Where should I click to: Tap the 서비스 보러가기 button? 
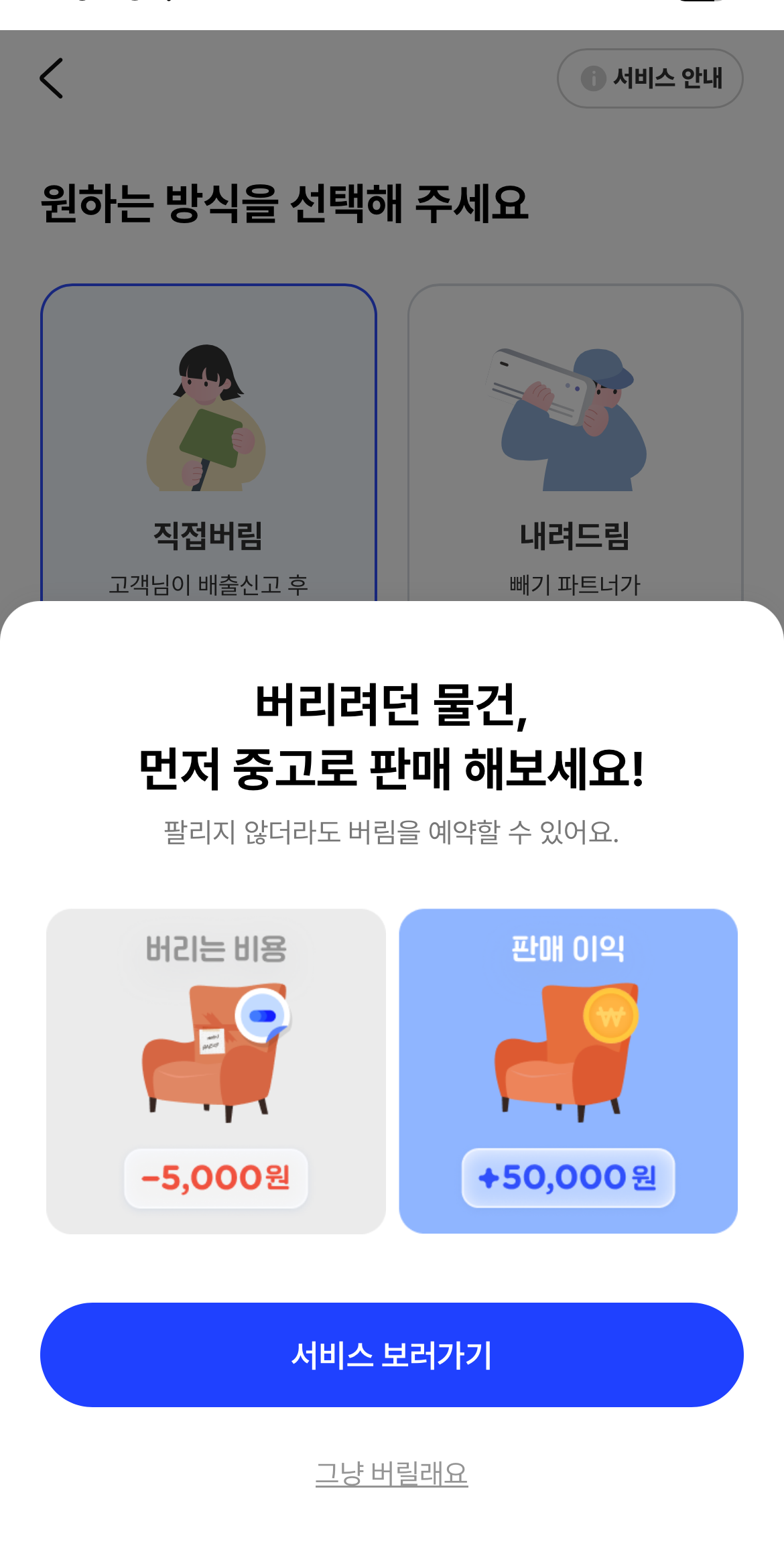pyautogui.click(x=391, y=1354)
